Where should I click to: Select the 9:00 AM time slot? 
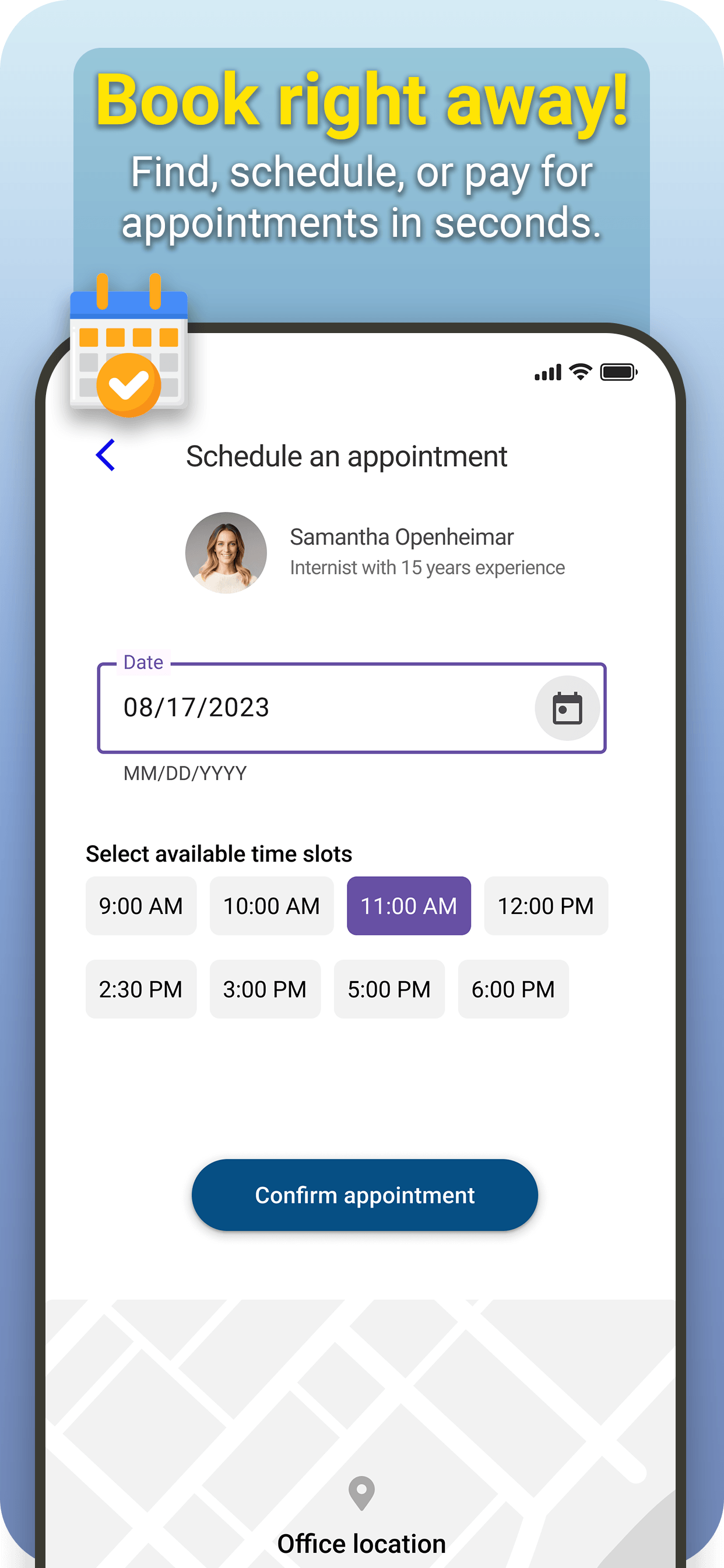[x=140, y=906]
